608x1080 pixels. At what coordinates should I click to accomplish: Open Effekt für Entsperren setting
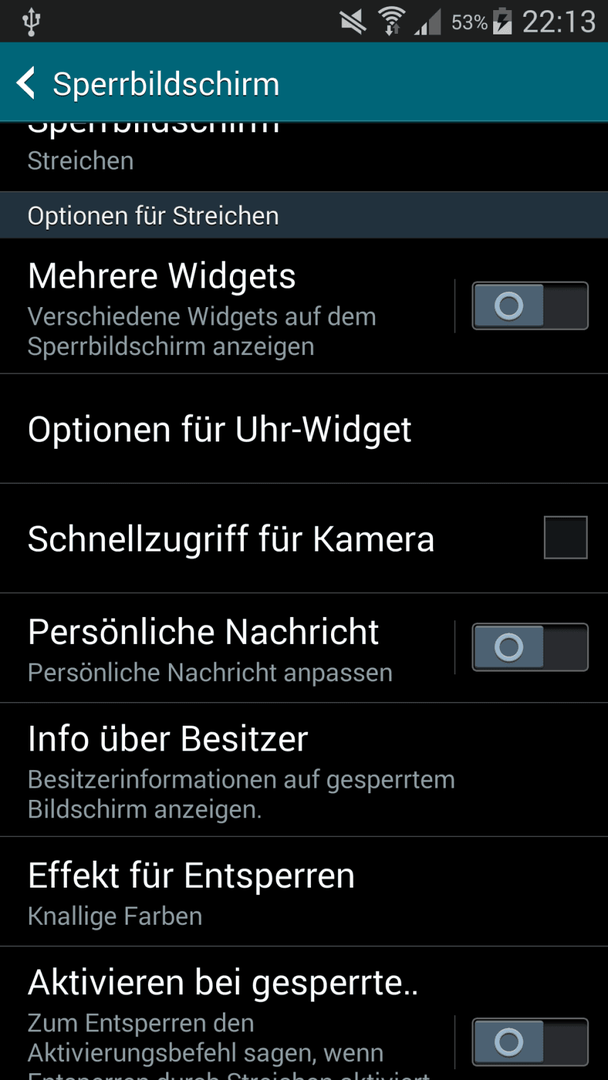(x=304, y=892)
